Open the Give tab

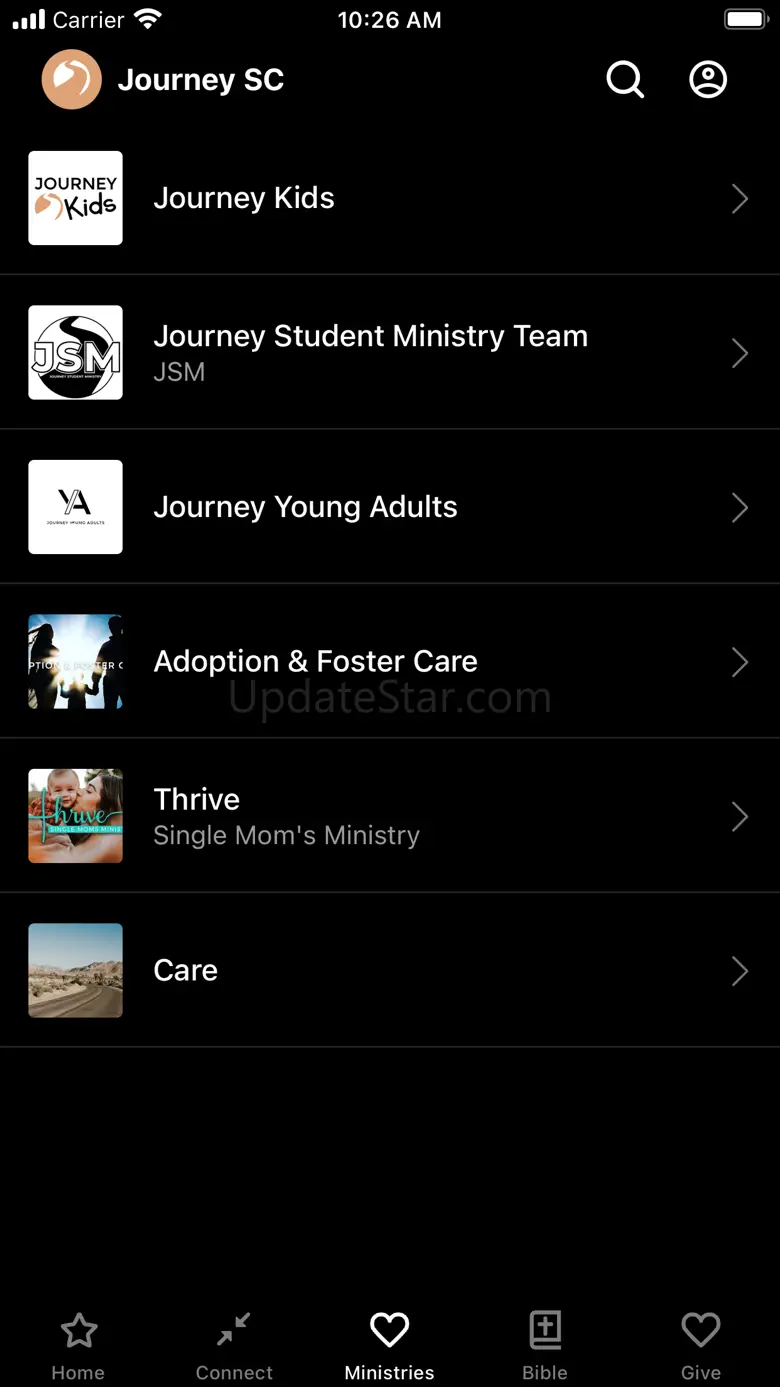click(x=700, y=1346)
